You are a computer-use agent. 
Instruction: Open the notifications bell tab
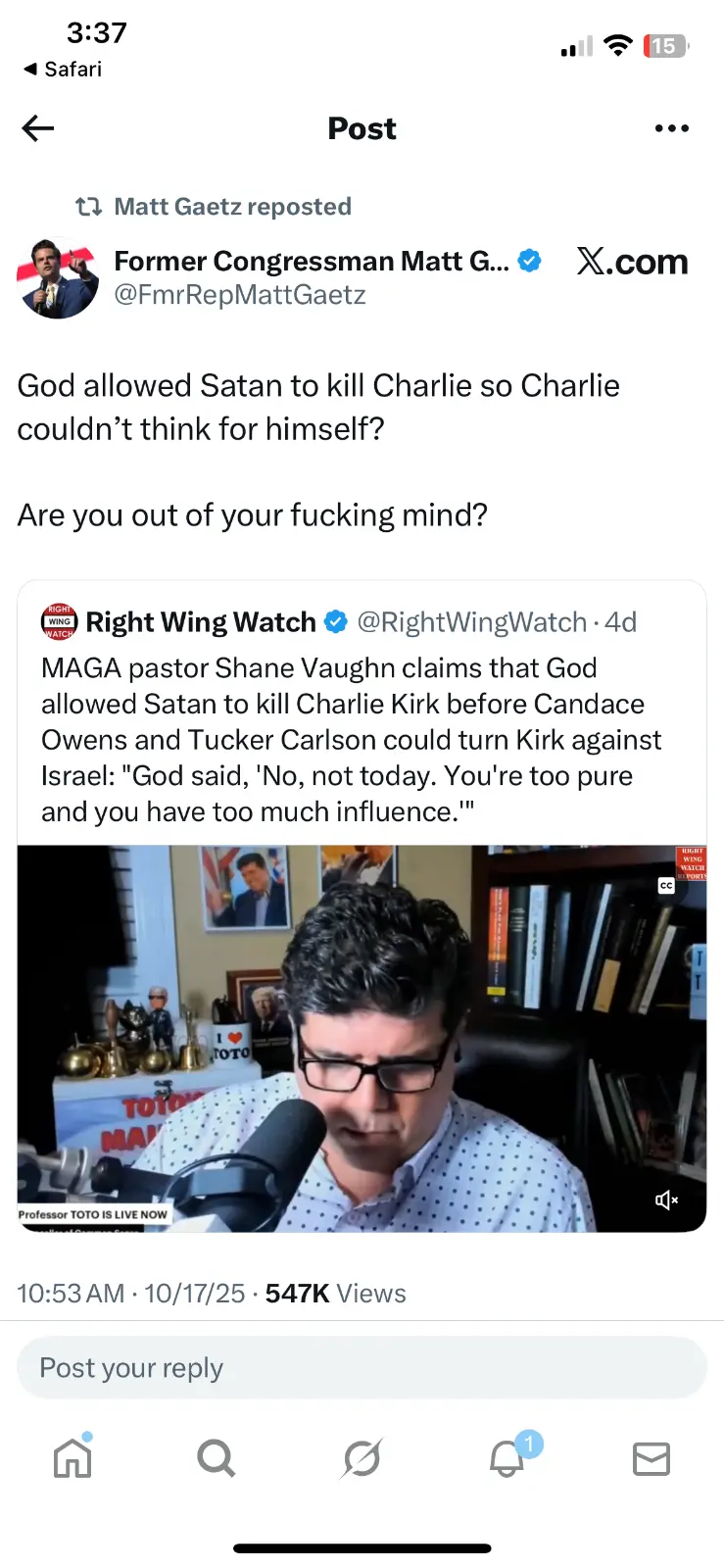(x=507, y=1458)
